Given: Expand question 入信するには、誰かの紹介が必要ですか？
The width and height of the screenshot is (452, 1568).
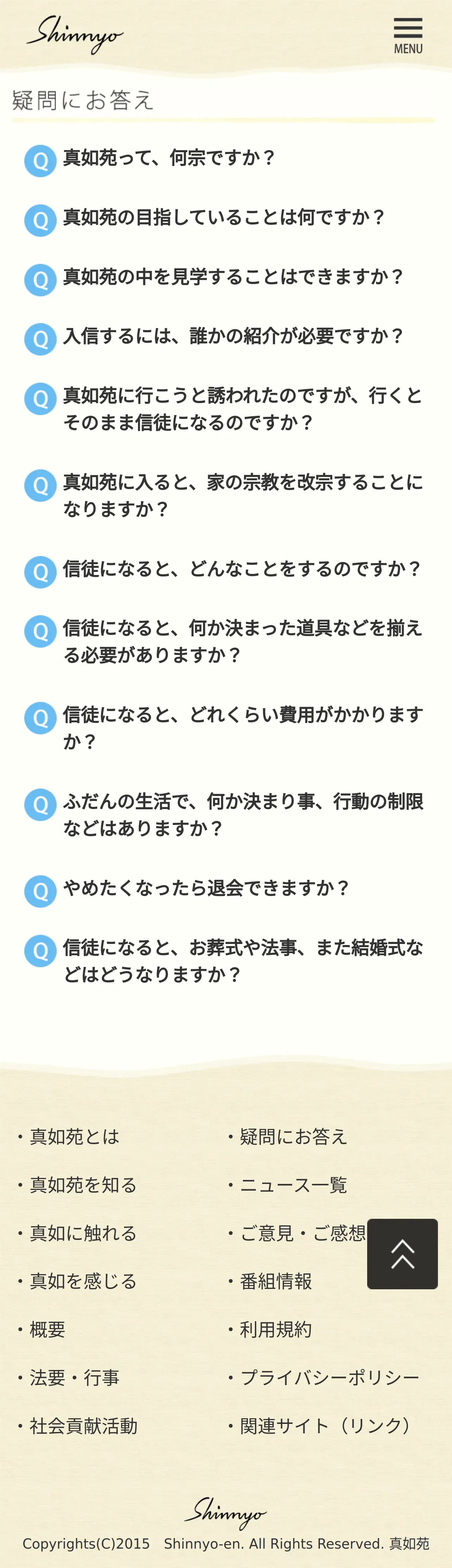Looking at the screenshot, I should pos(233,337).
